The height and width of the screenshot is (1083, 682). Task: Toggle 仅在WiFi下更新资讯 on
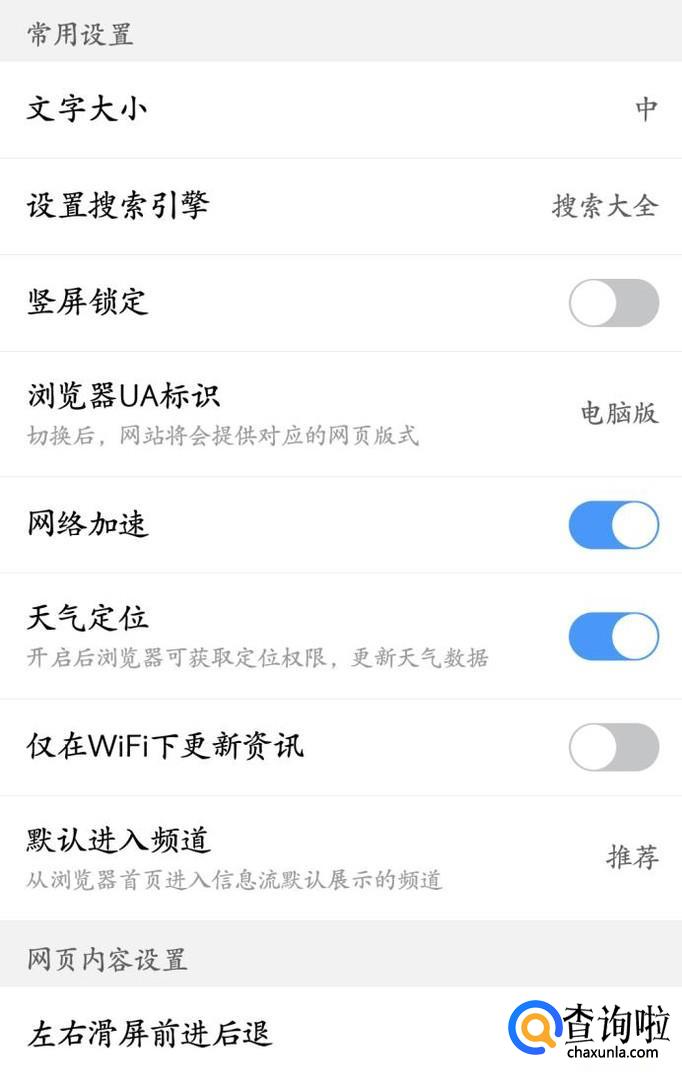tap(613, 747)
